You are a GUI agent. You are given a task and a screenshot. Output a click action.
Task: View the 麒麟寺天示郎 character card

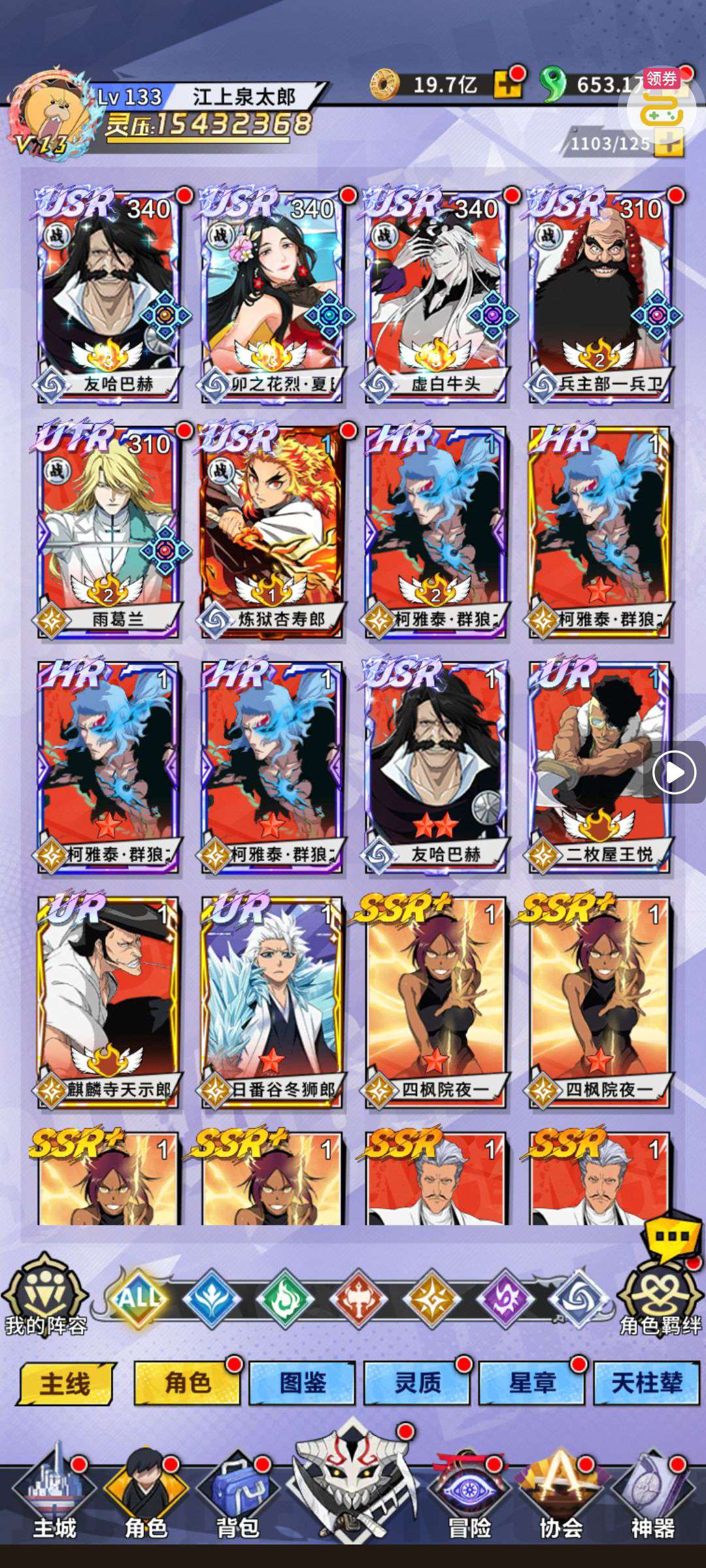[109, 1001]
